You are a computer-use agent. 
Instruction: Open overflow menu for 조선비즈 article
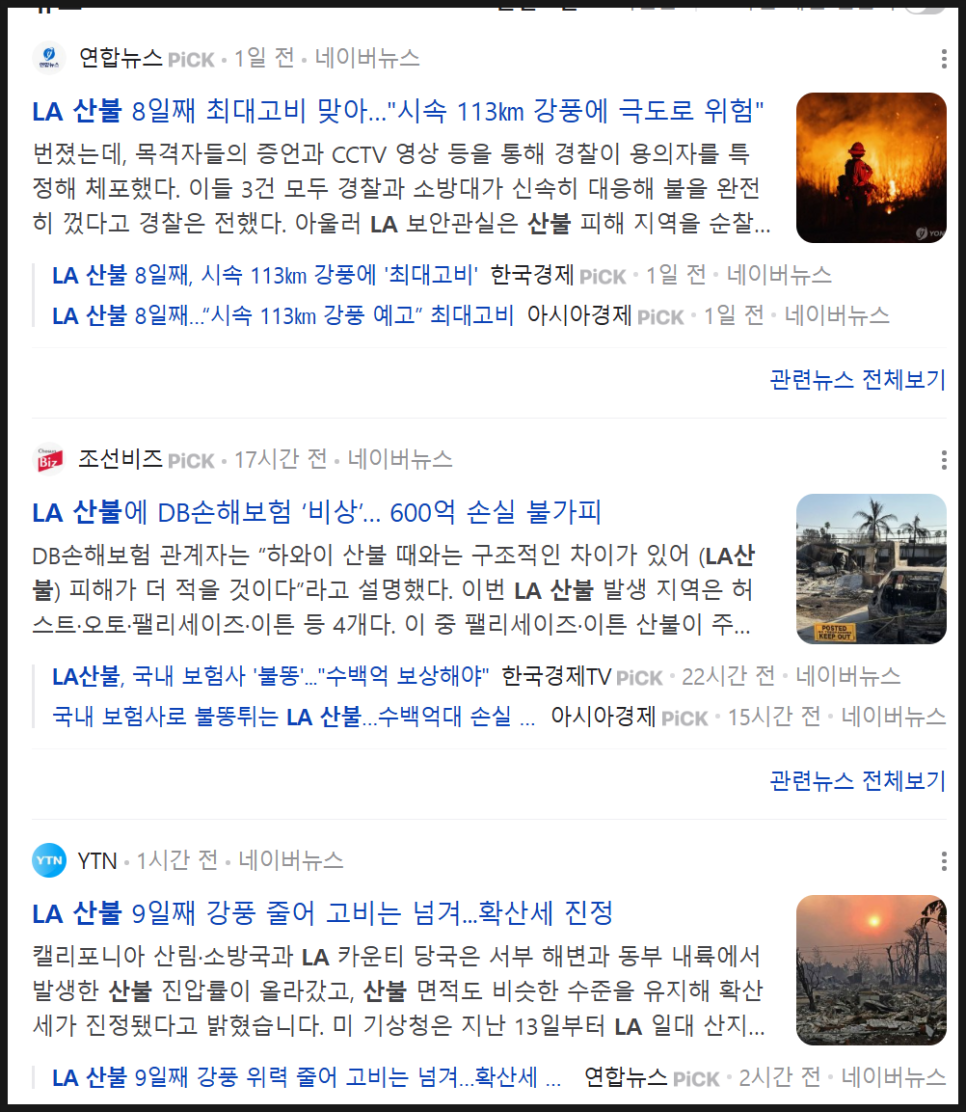point(943,460)
